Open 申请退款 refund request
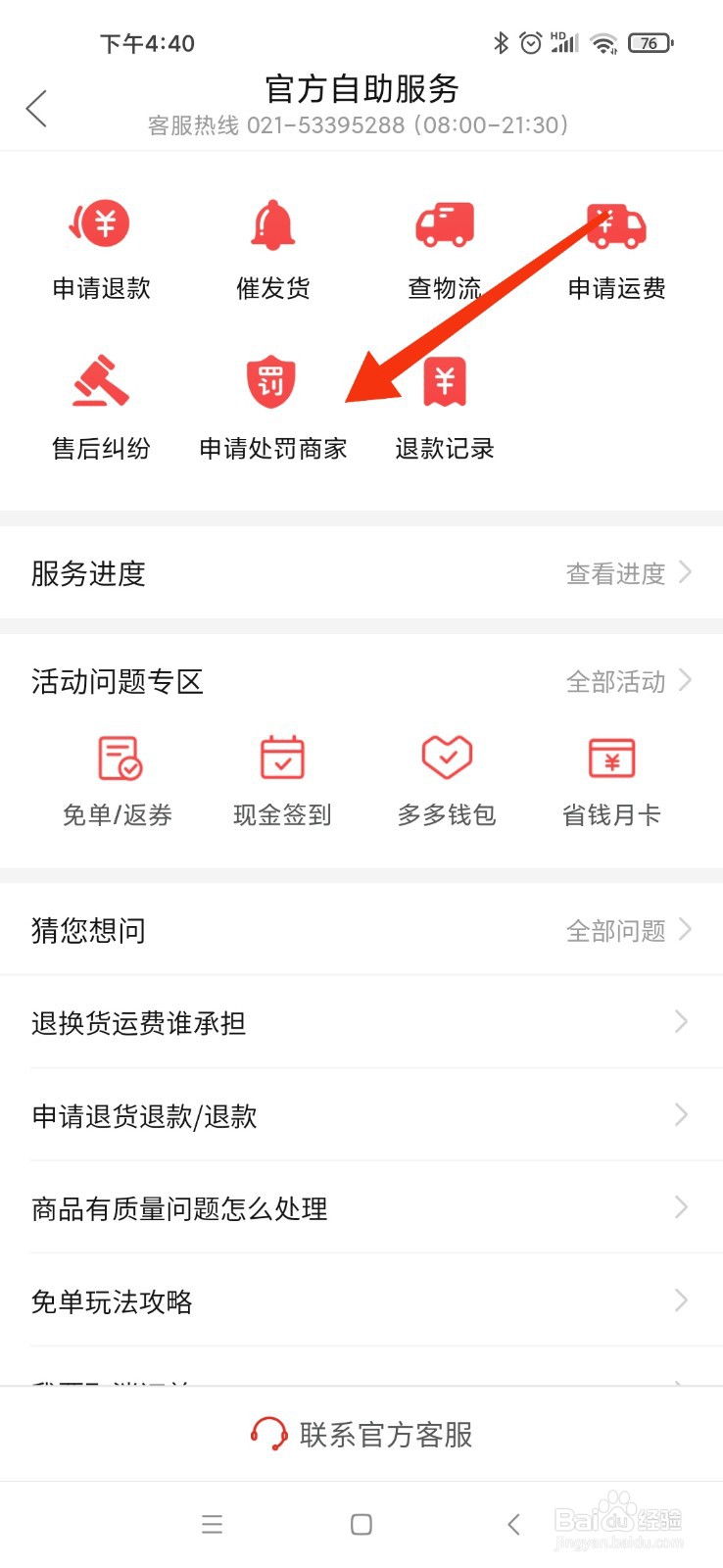 coord(102,250)
